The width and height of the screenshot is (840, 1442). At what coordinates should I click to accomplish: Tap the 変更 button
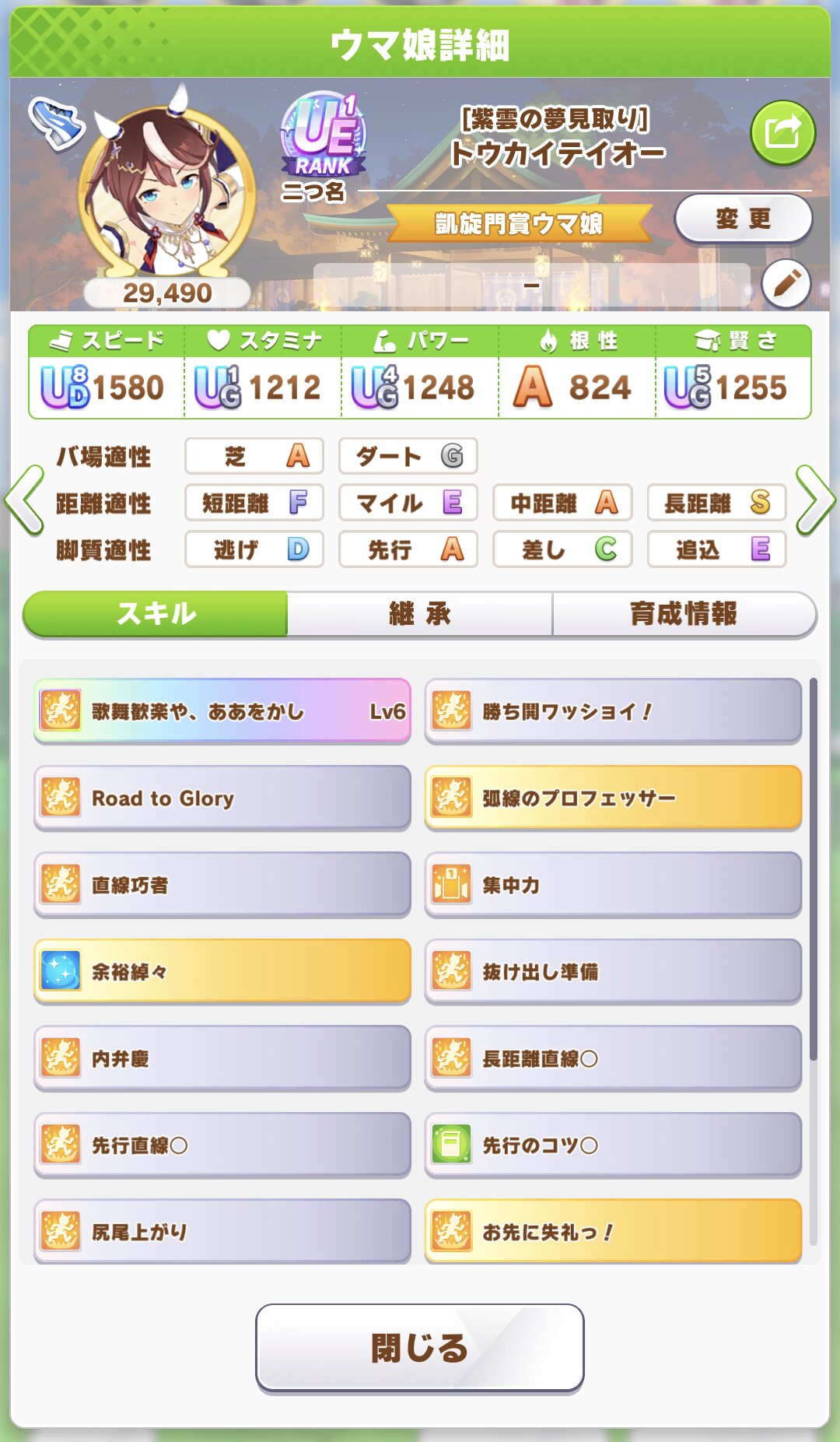pos(743,219)
